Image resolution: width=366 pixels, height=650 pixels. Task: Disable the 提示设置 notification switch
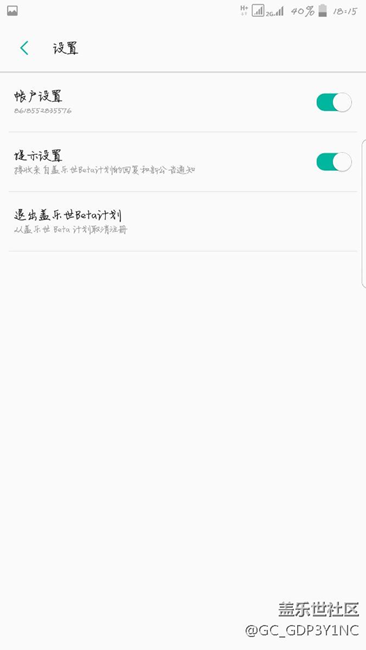tap(334, 162)
